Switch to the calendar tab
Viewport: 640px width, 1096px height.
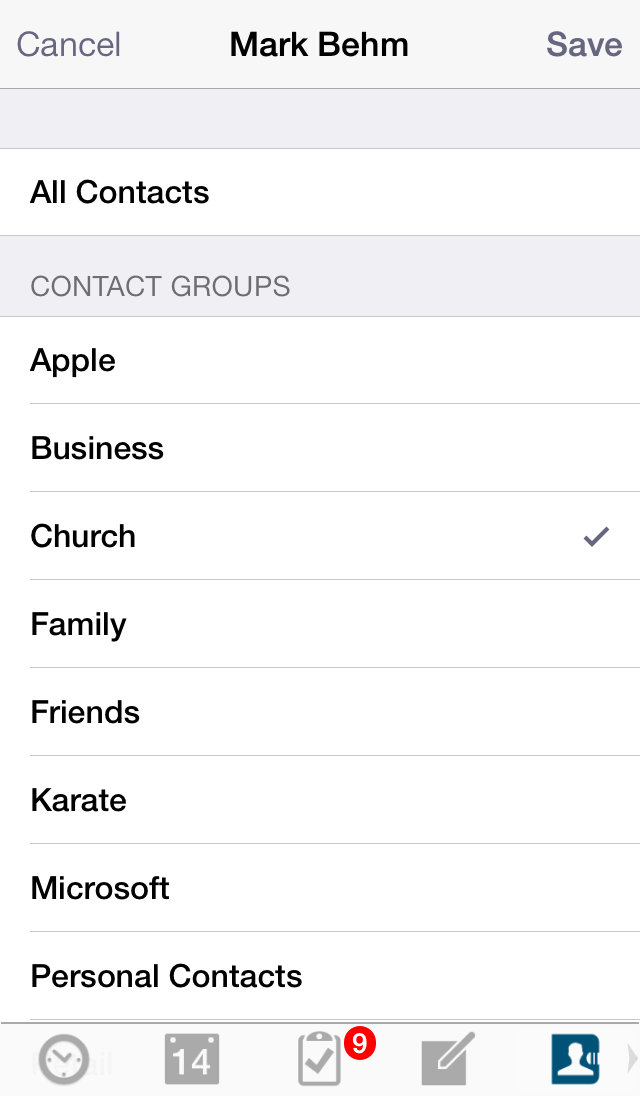tap(192, 1060)
